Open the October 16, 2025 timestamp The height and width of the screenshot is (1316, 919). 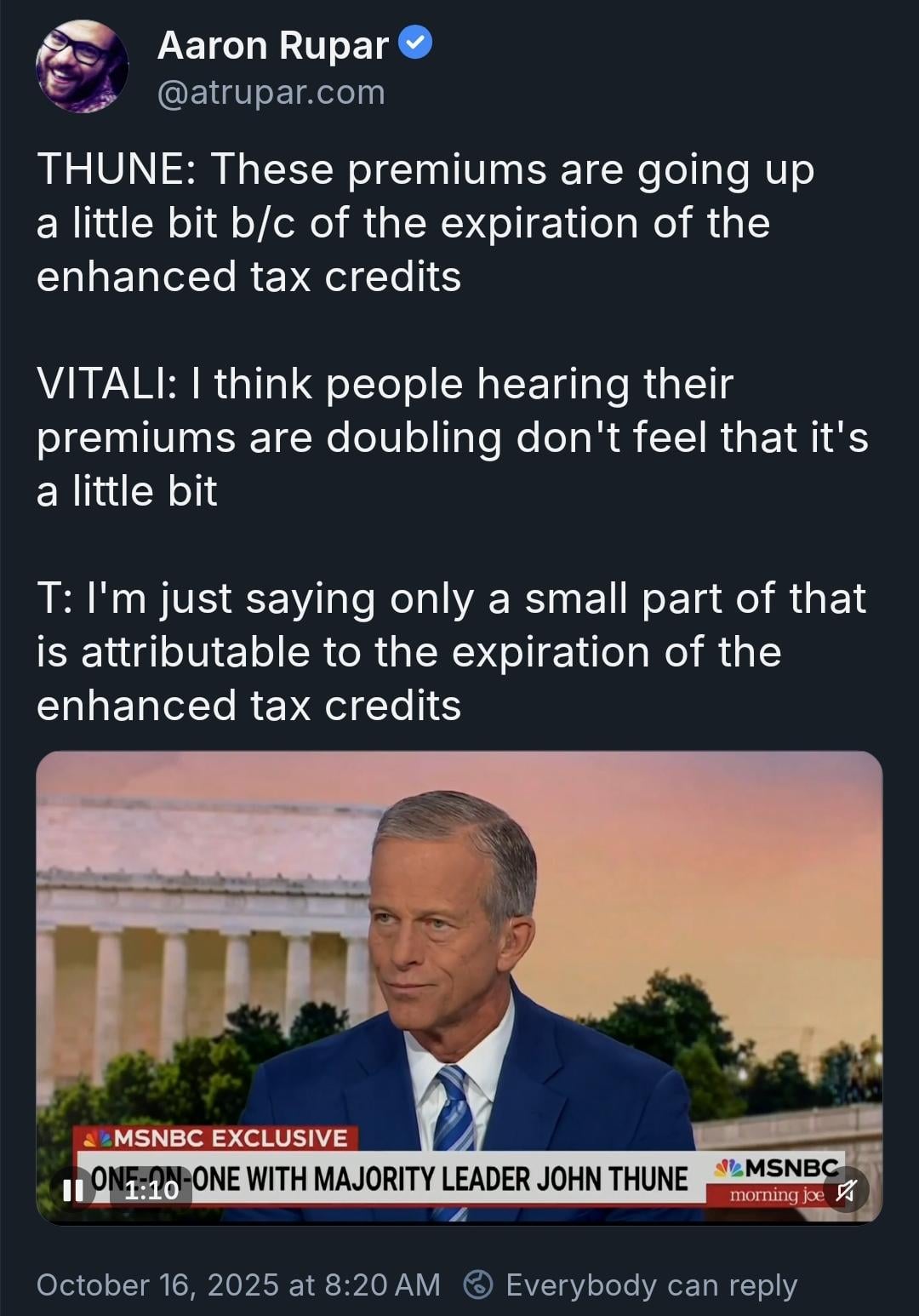point(238,1285)
